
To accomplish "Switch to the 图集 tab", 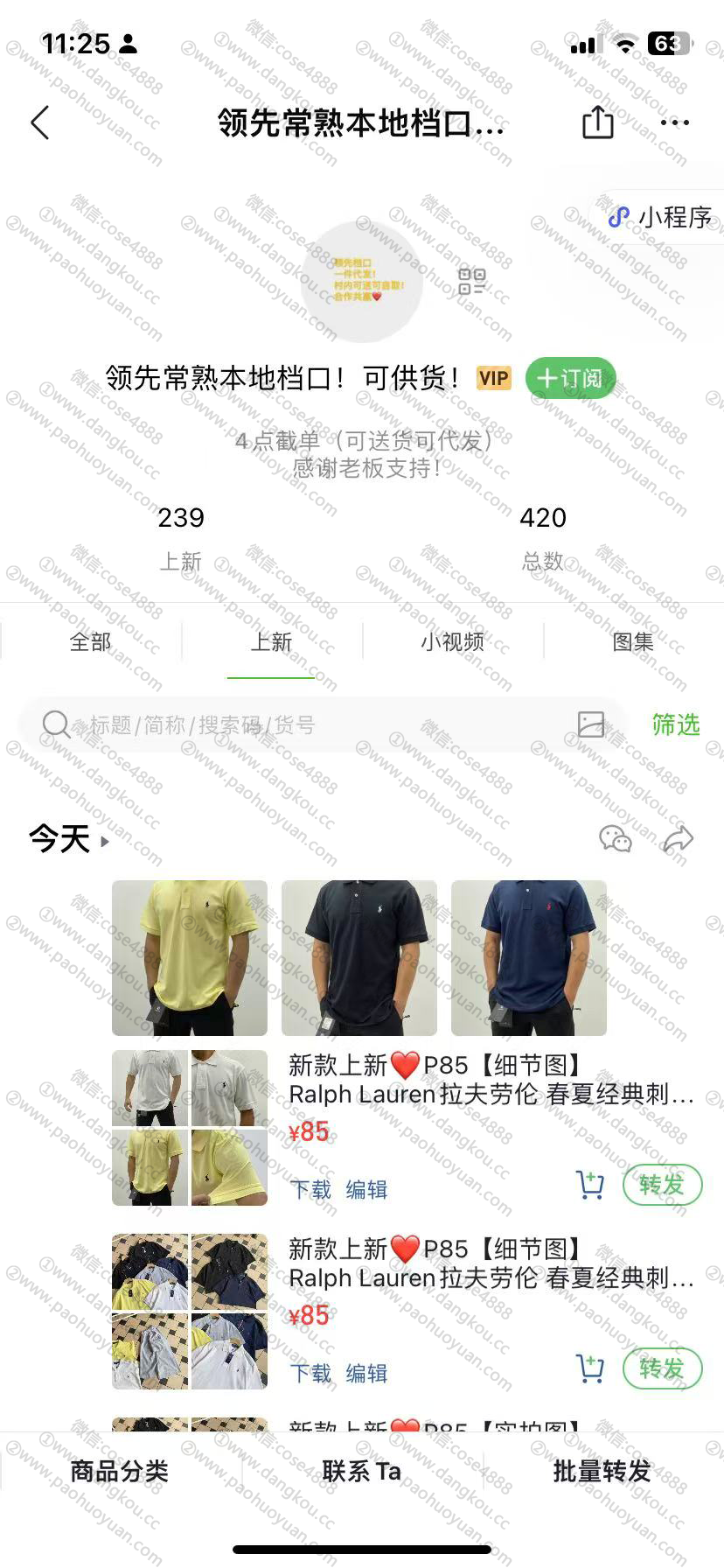I will 633,642.
